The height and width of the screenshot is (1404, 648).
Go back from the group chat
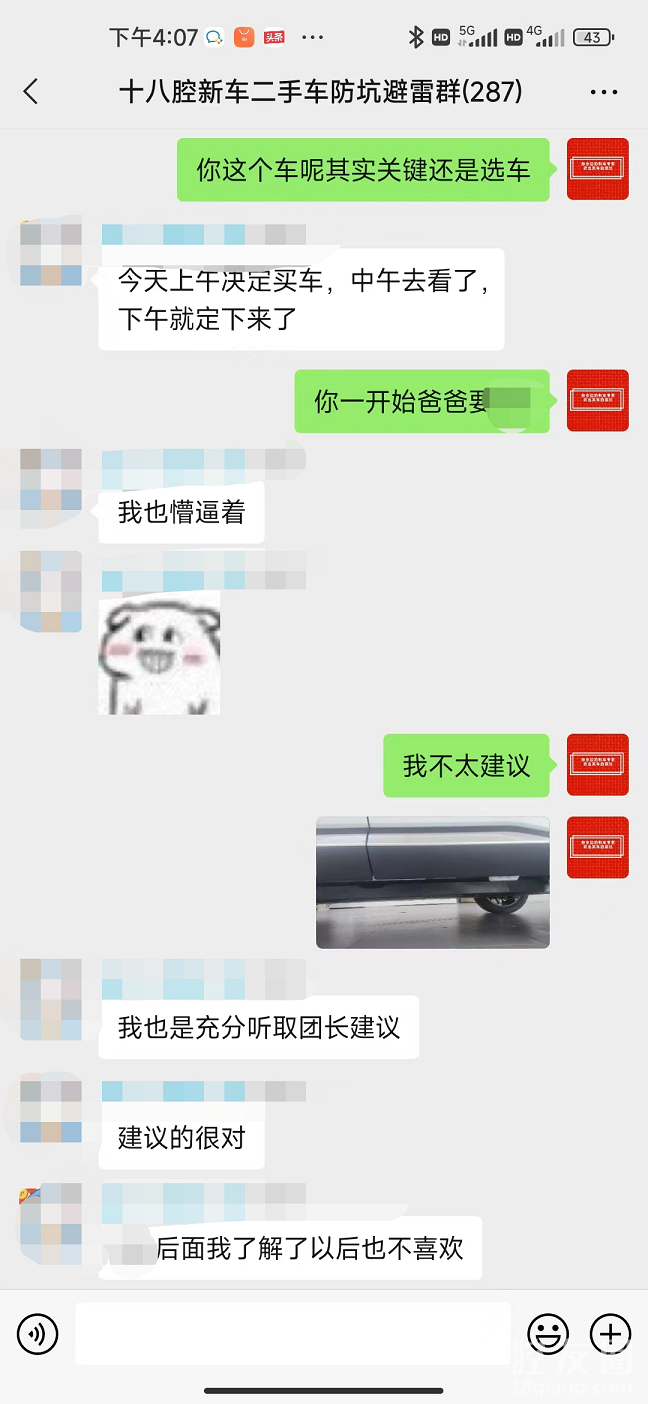pos(31,92)
